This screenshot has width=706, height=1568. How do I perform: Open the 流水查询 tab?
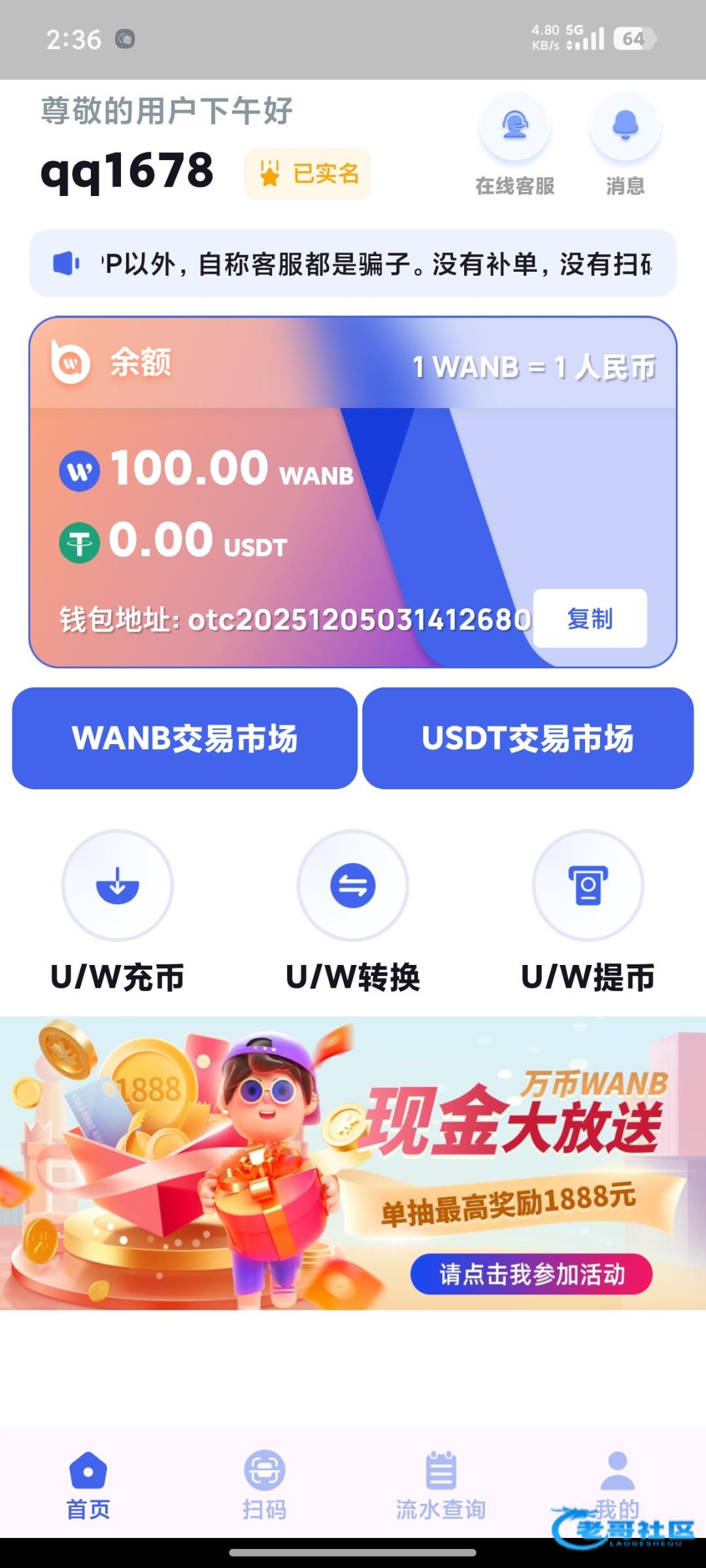point(441,1484)
